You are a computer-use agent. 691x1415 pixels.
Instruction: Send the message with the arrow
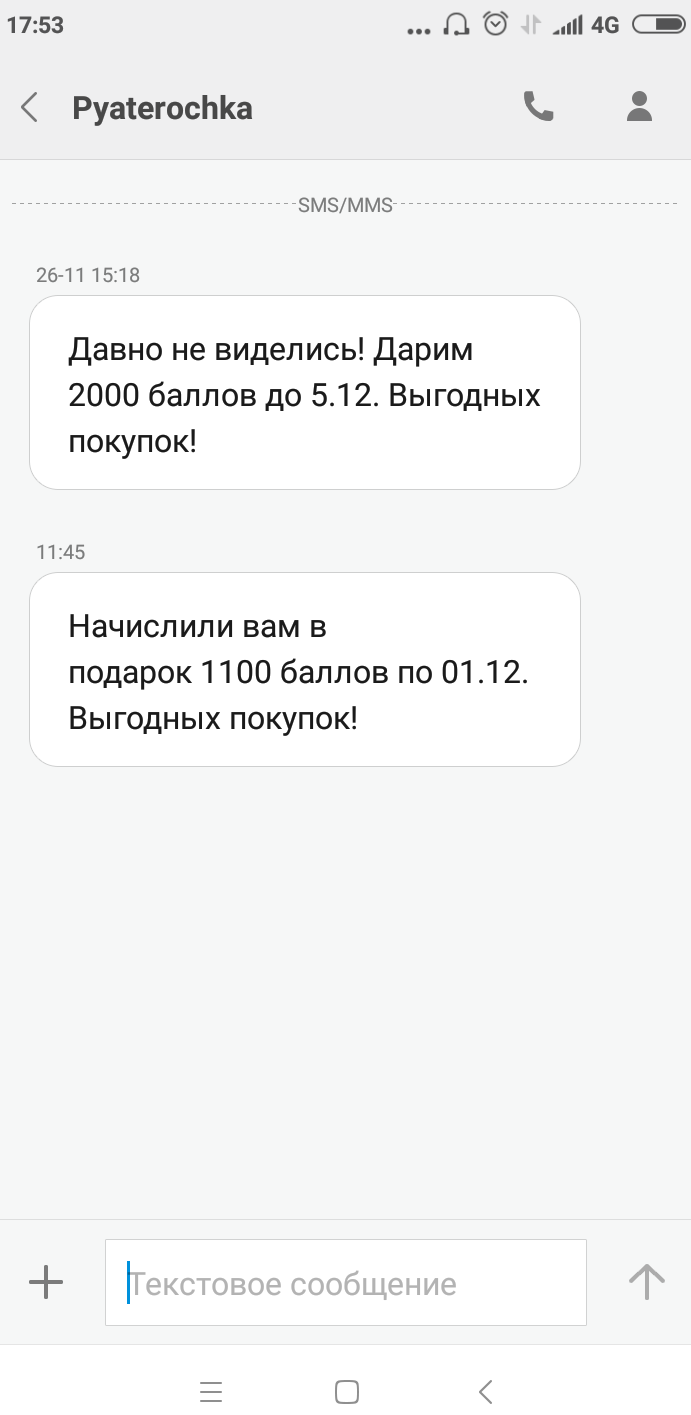646,1282
